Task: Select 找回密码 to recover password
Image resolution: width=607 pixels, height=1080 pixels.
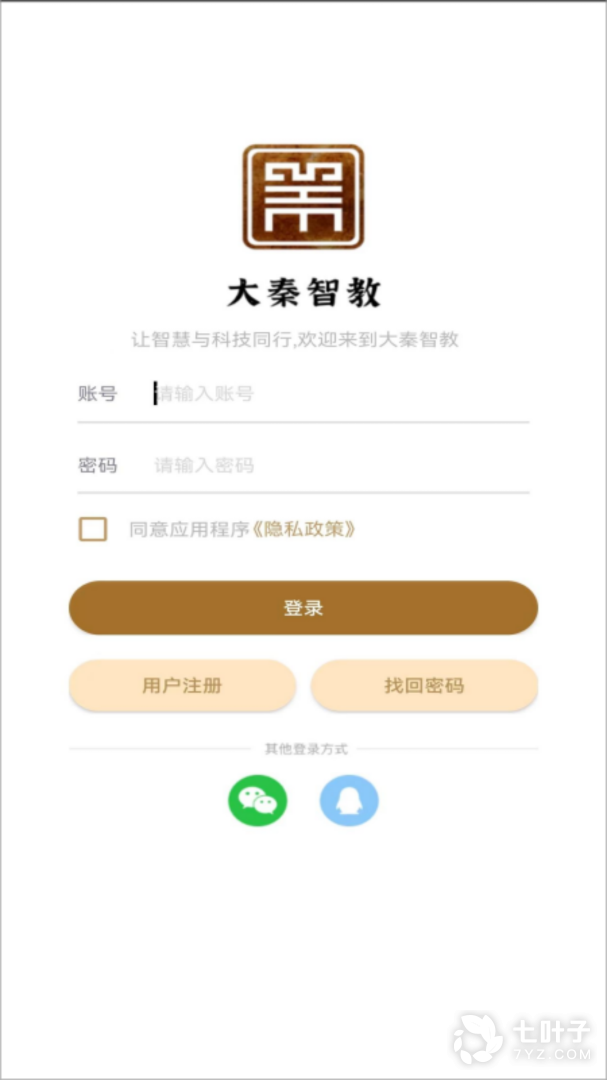Action: (x=424, y=686)
